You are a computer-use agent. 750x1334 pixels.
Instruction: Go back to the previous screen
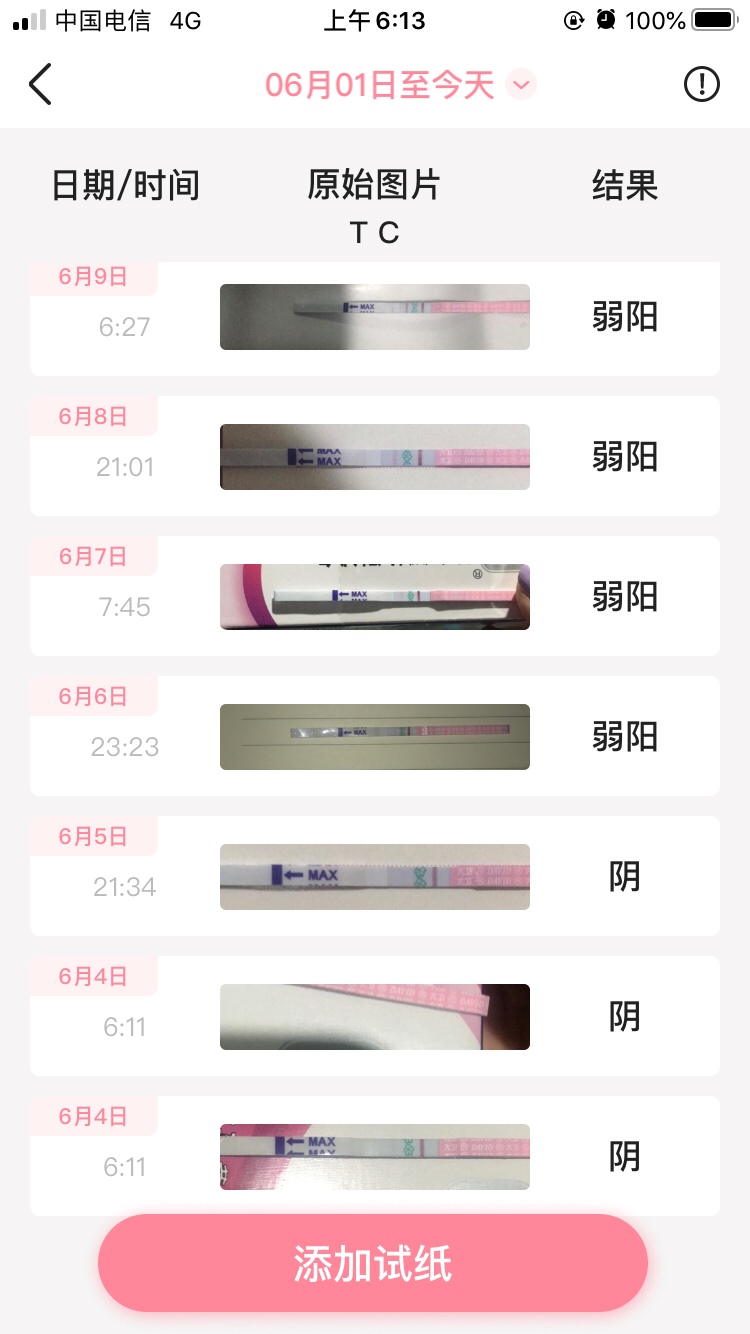40,85
